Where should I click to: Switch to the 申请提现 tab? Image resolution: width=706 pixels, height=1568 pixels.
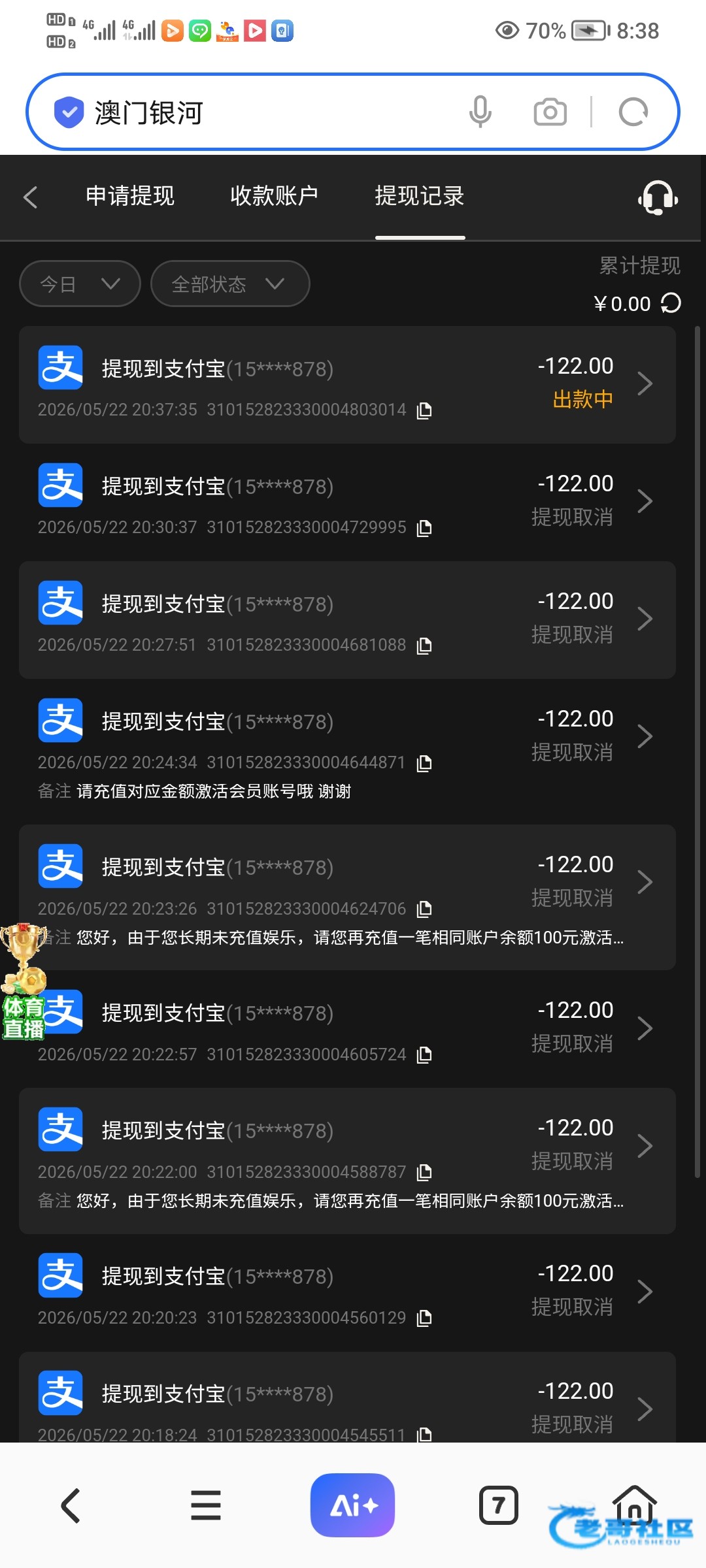(x=130, y=196)
